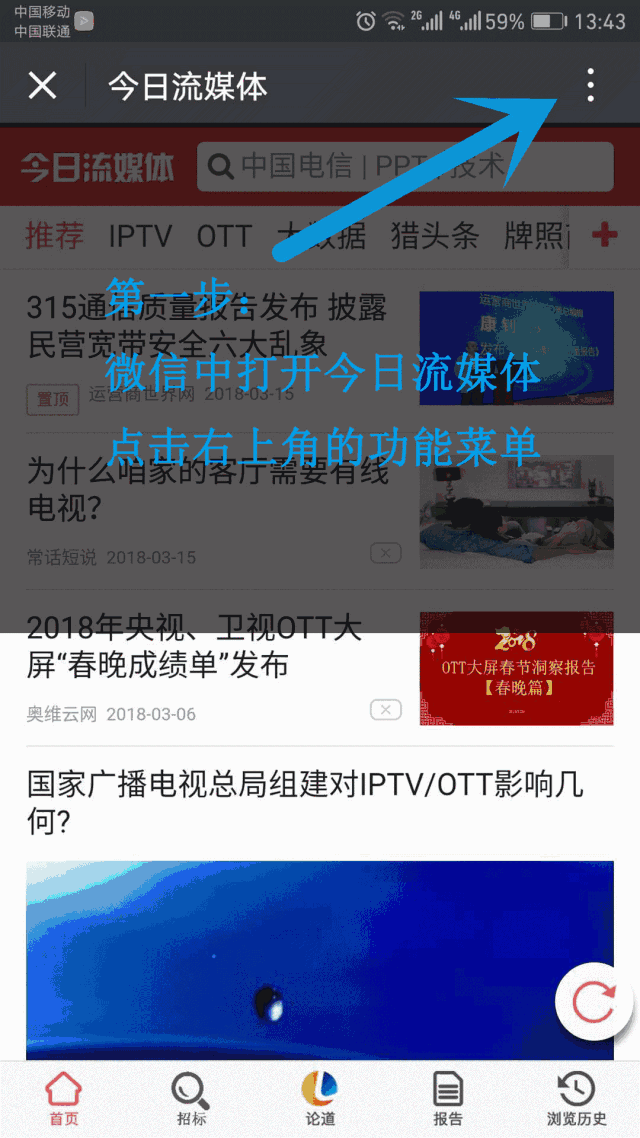
Task: Open the overflow menu in the title bar
Action: pos(590,86)
